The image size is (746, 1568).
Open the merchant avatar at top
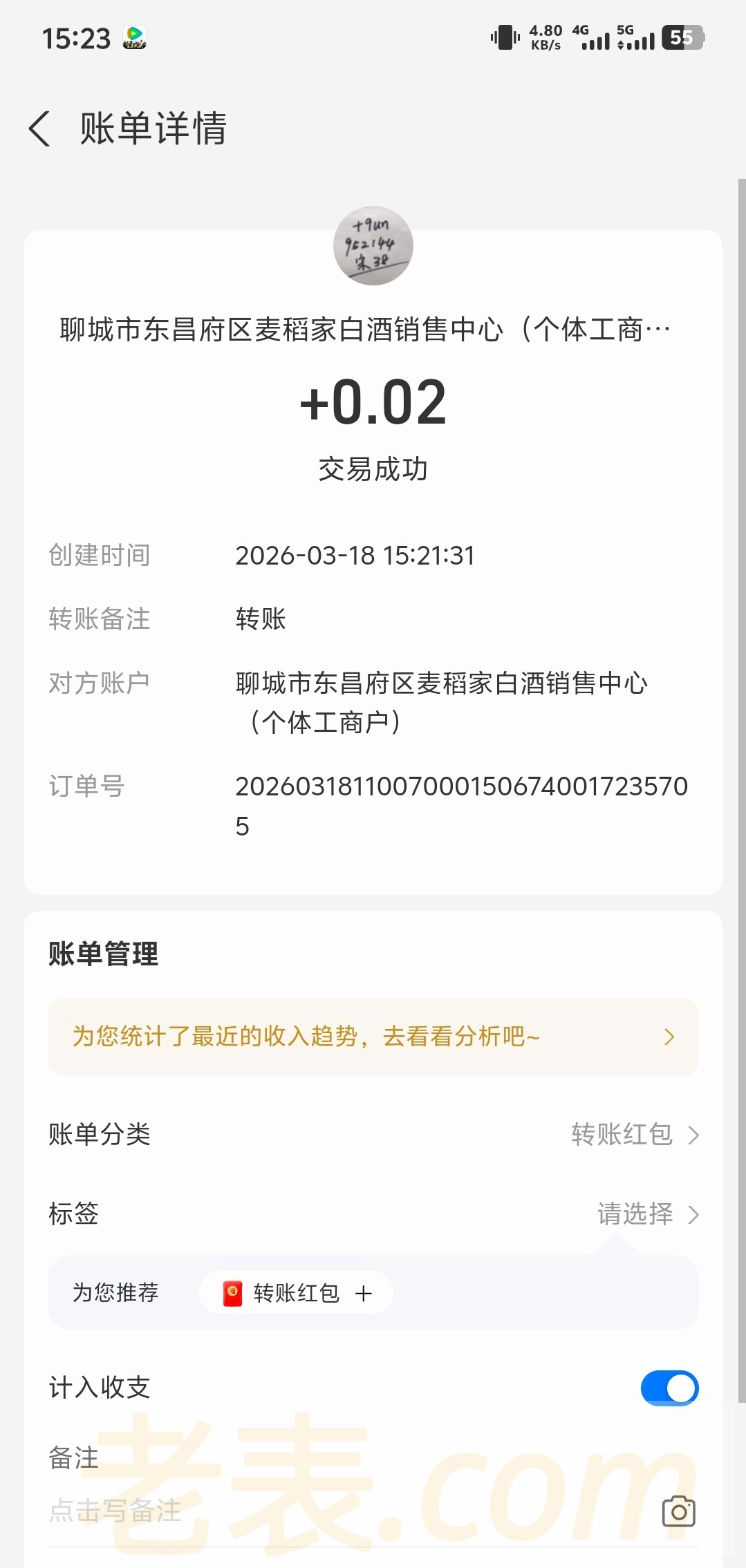tap(373, 245)
